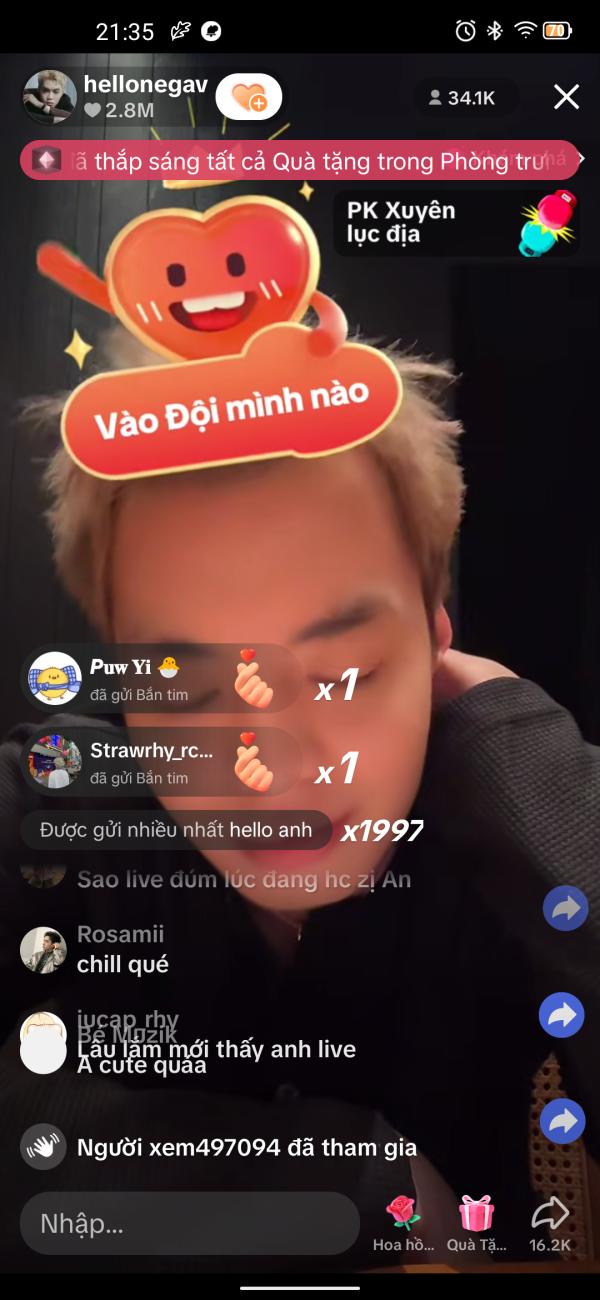This screenshot has width=600, height=1300.
Task: Open the gift announcement banner
Action: click(x=300, y=161)
